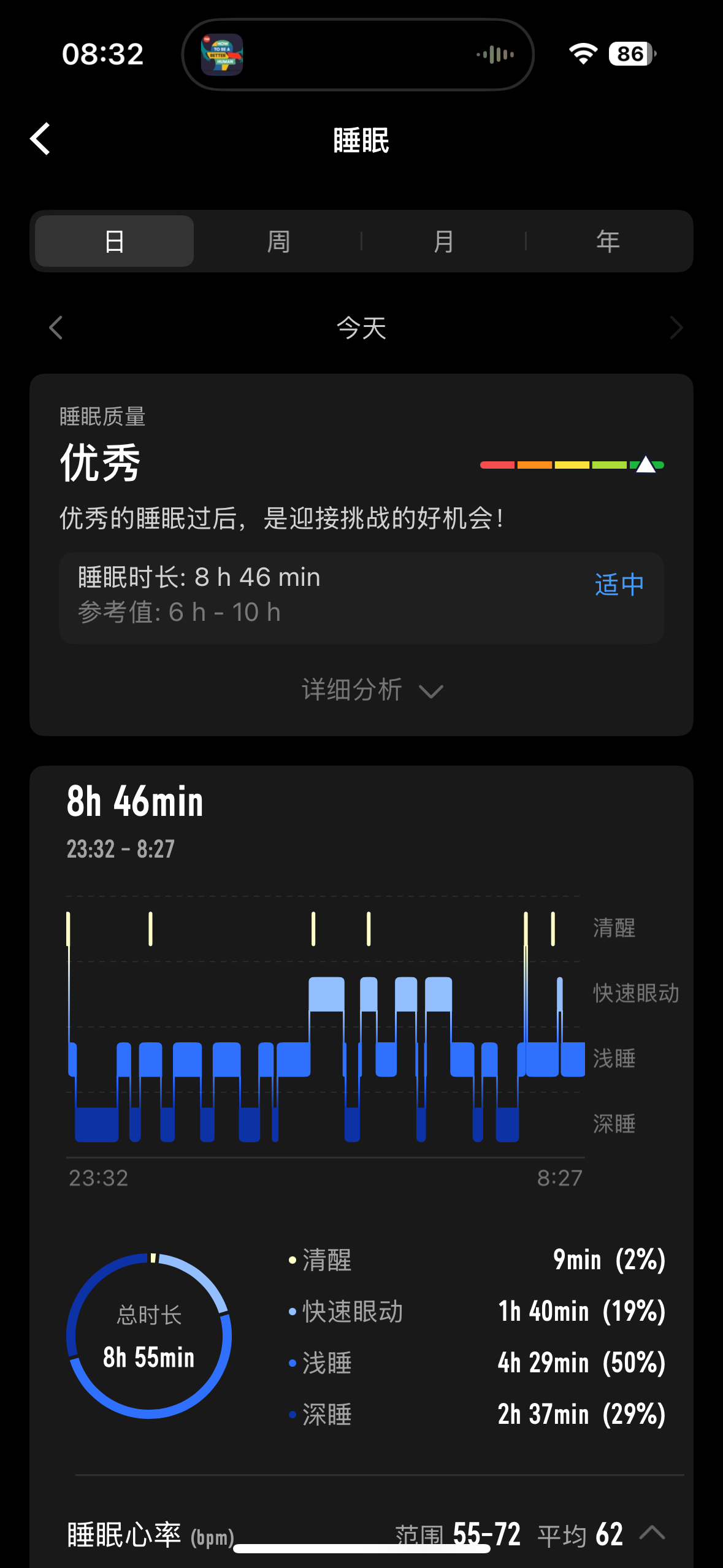This screenshot has width=723, height=1568.
Task: Switch to the 年 view tab
Action: tap(608, 241)
